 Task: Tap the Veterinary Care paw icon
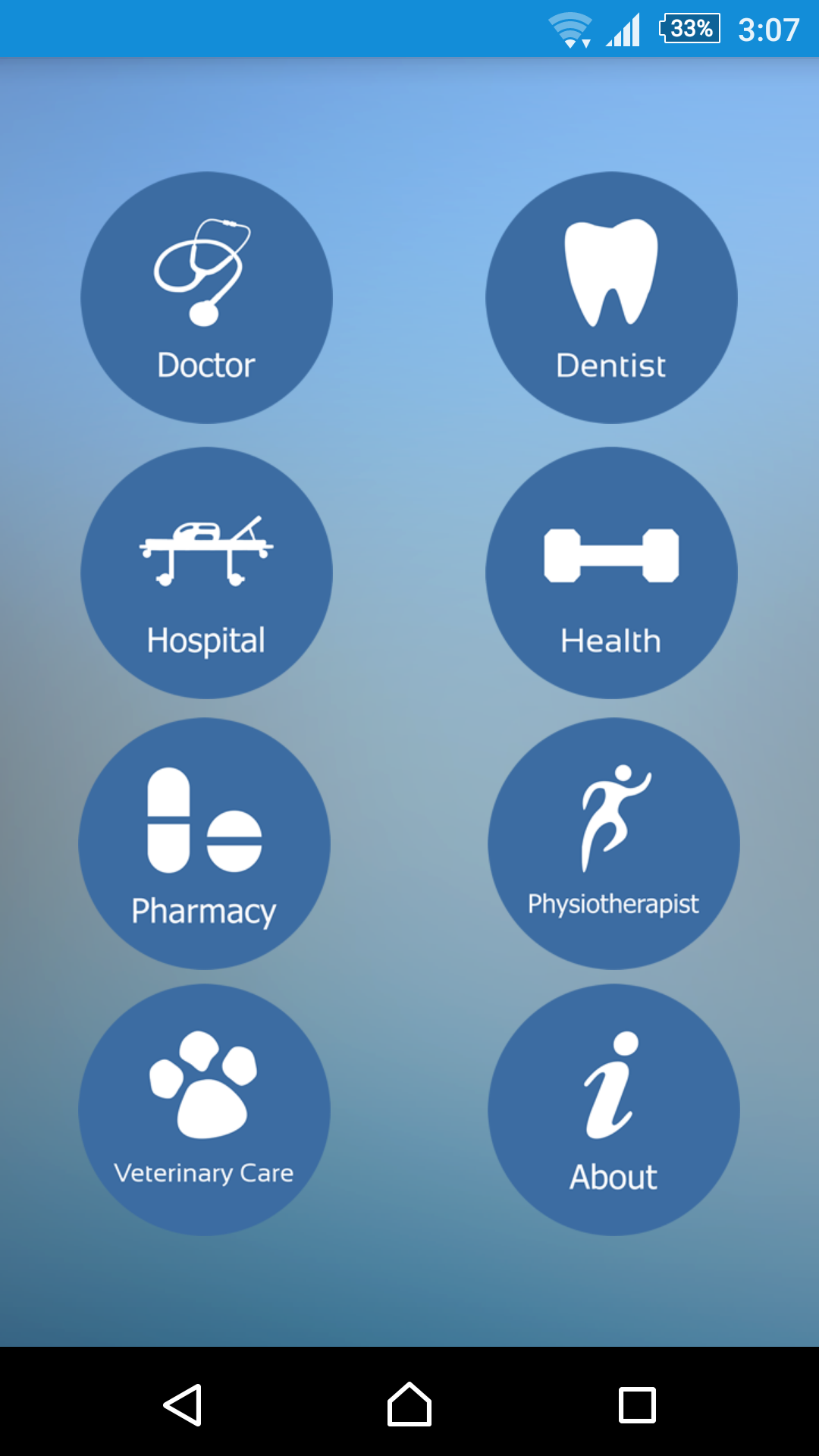tap(203, 1084)
